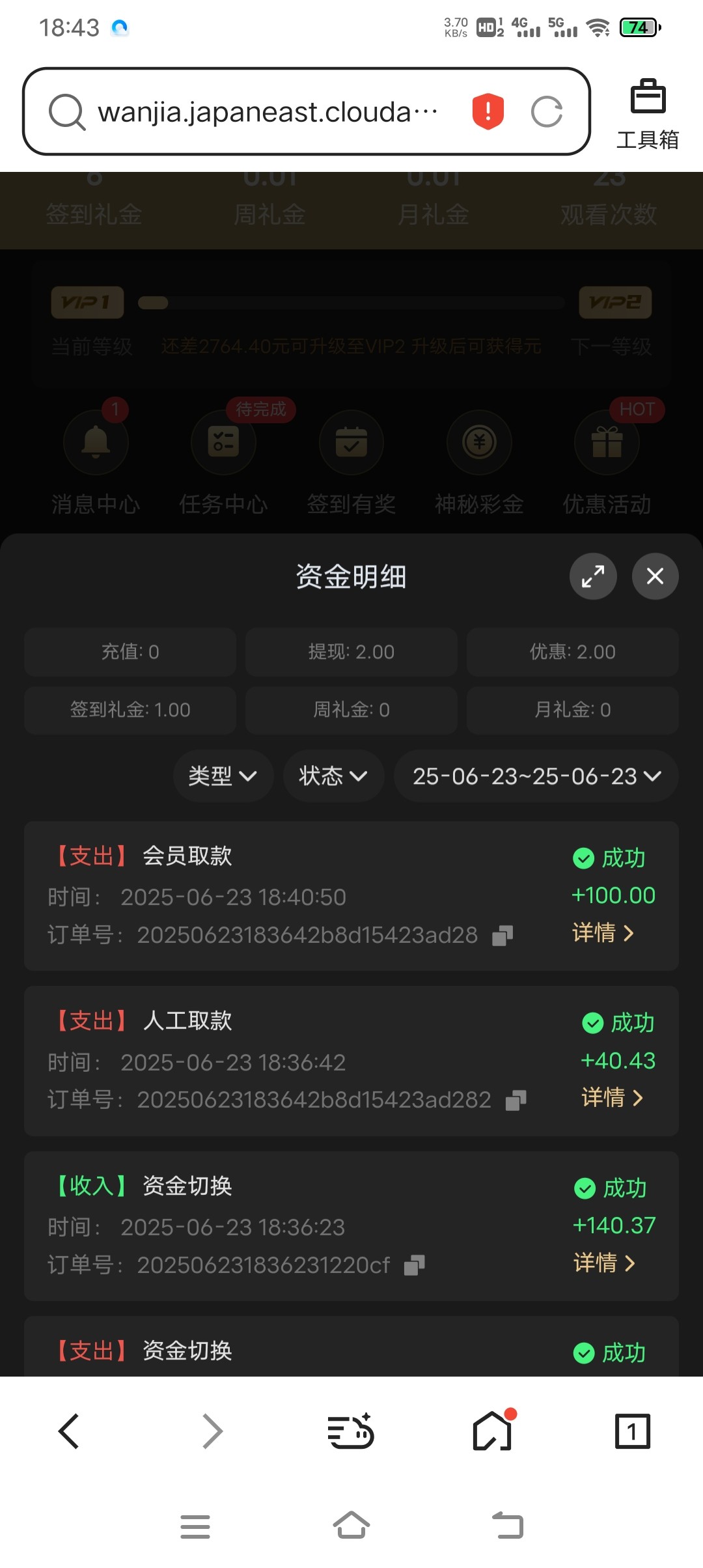
Task: Copy order number 202506231836231220cf
Action: (x=414, y=1265)
